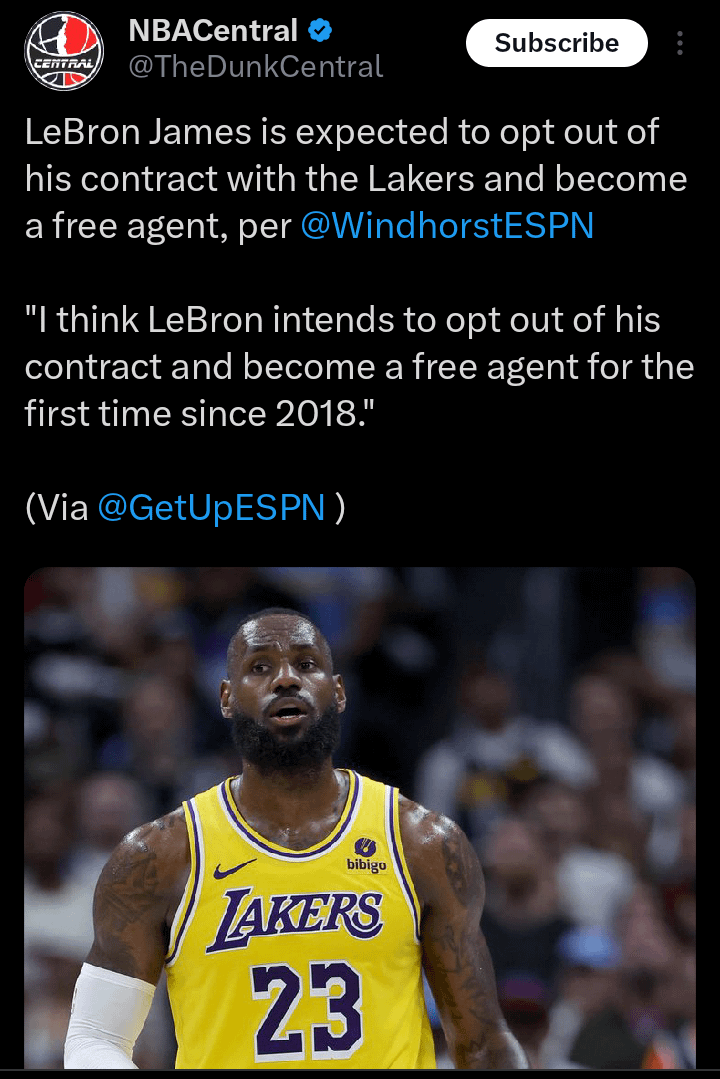Open the @WindhorstESPN mention link
The height and width of the screenshot is (1079, 720).
click(447, 226)
